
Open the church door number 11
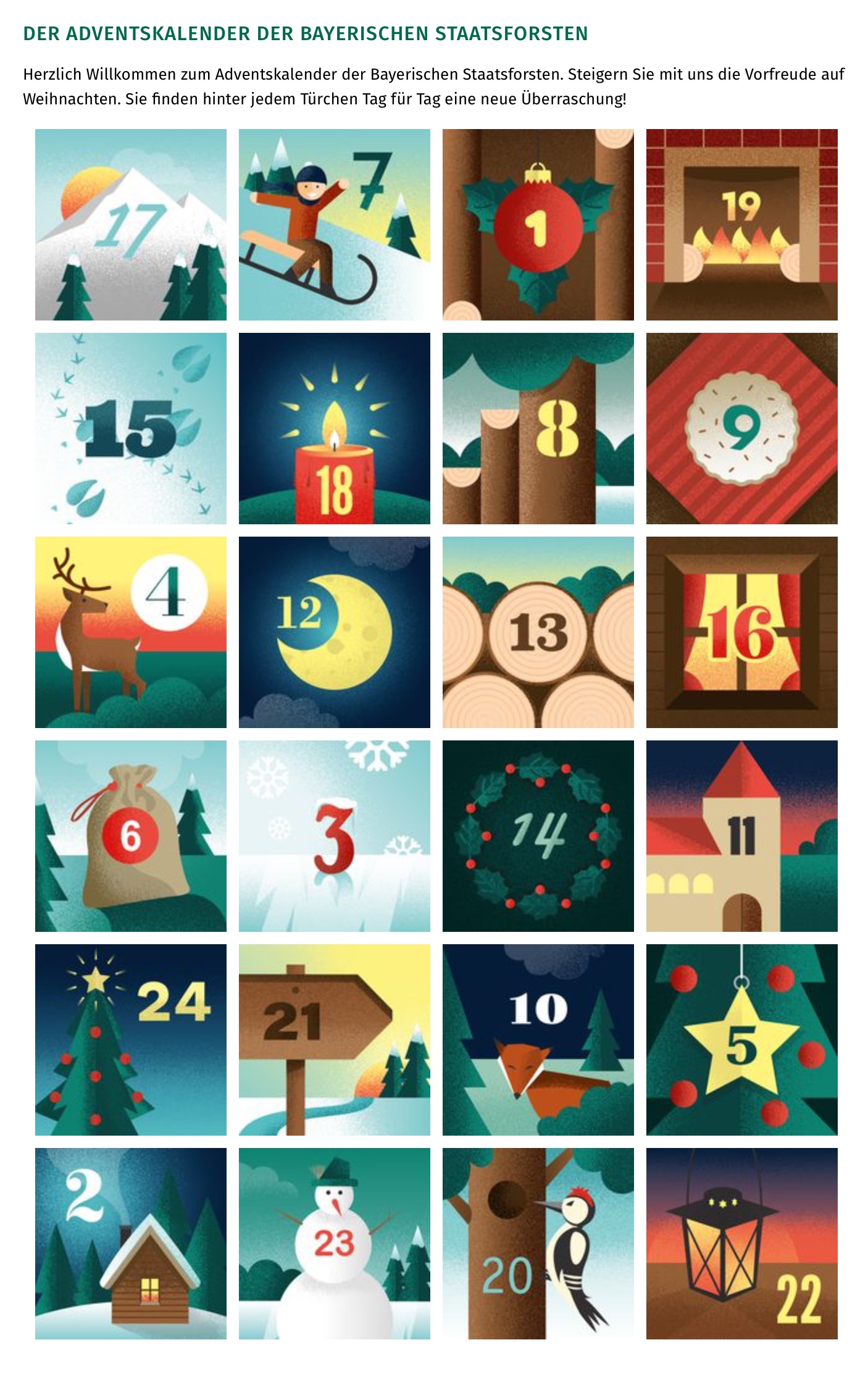tap(741, 836)
